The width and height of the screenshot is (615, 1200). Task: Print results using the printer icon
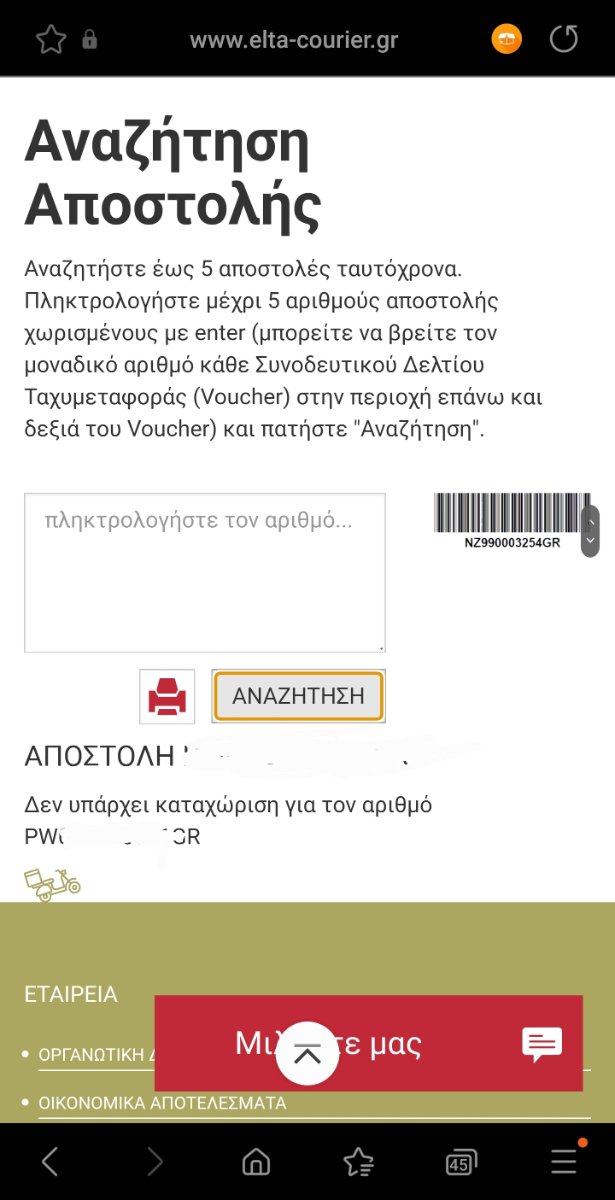167,696
